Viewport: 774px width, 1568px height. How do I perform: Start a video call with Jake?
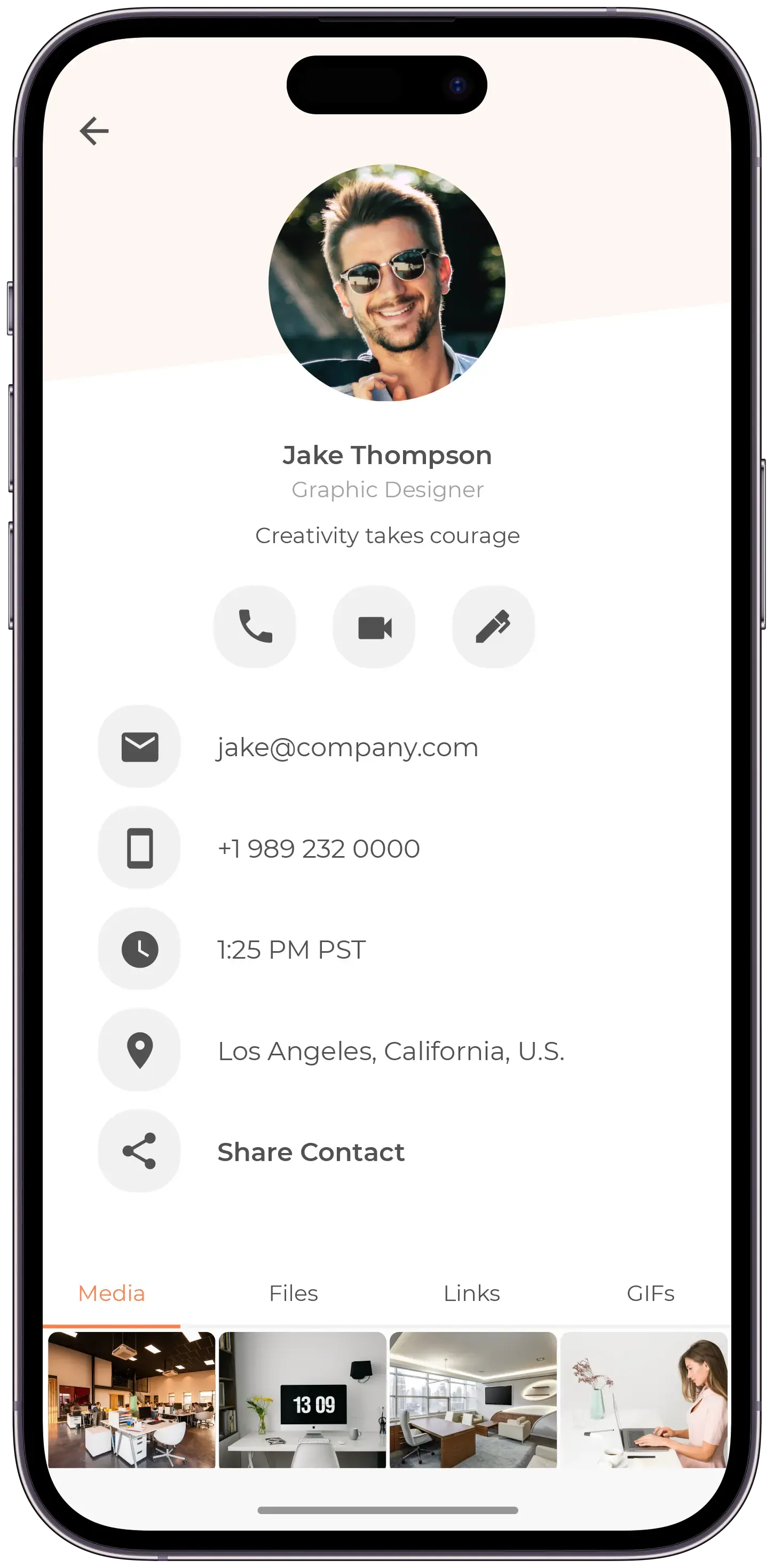click(374, 627)
